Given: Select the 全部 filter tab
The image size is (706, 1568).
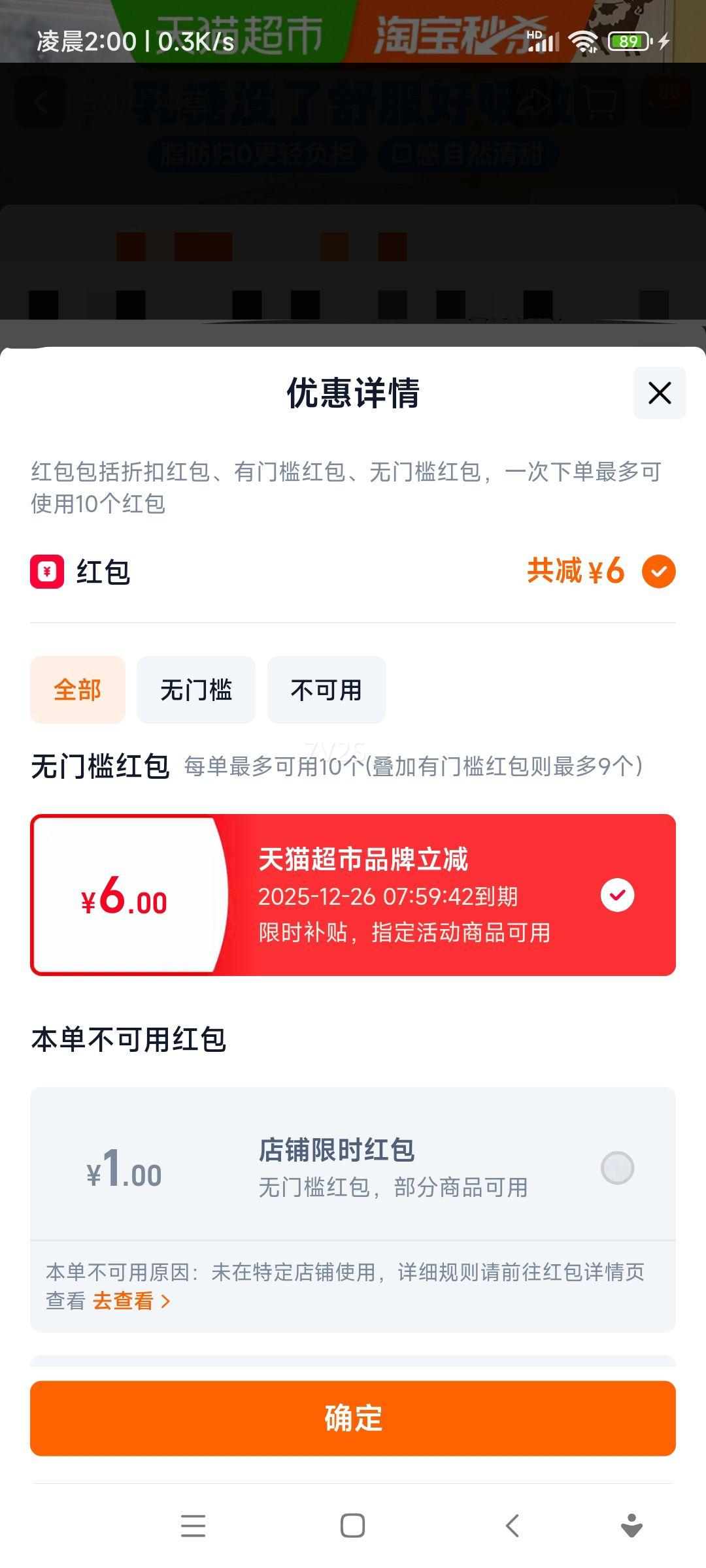Looking at the screenshot, I should pos(77,689).
